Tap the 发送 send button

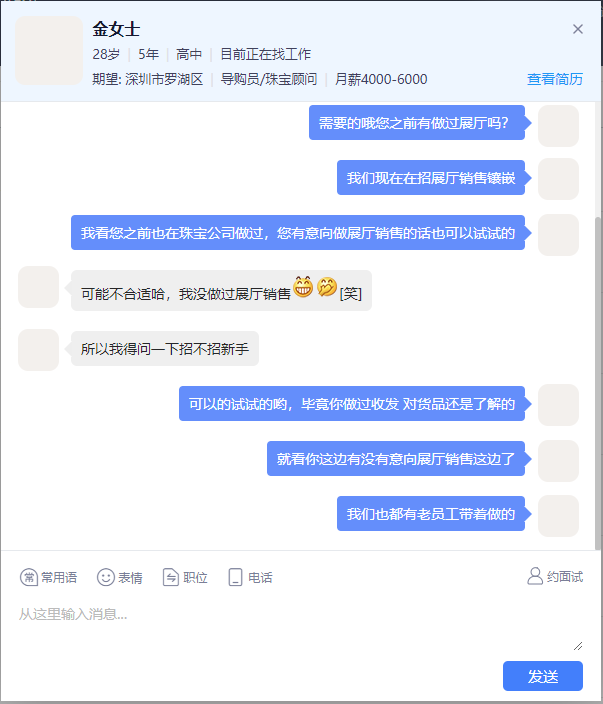tap(542, 676)
